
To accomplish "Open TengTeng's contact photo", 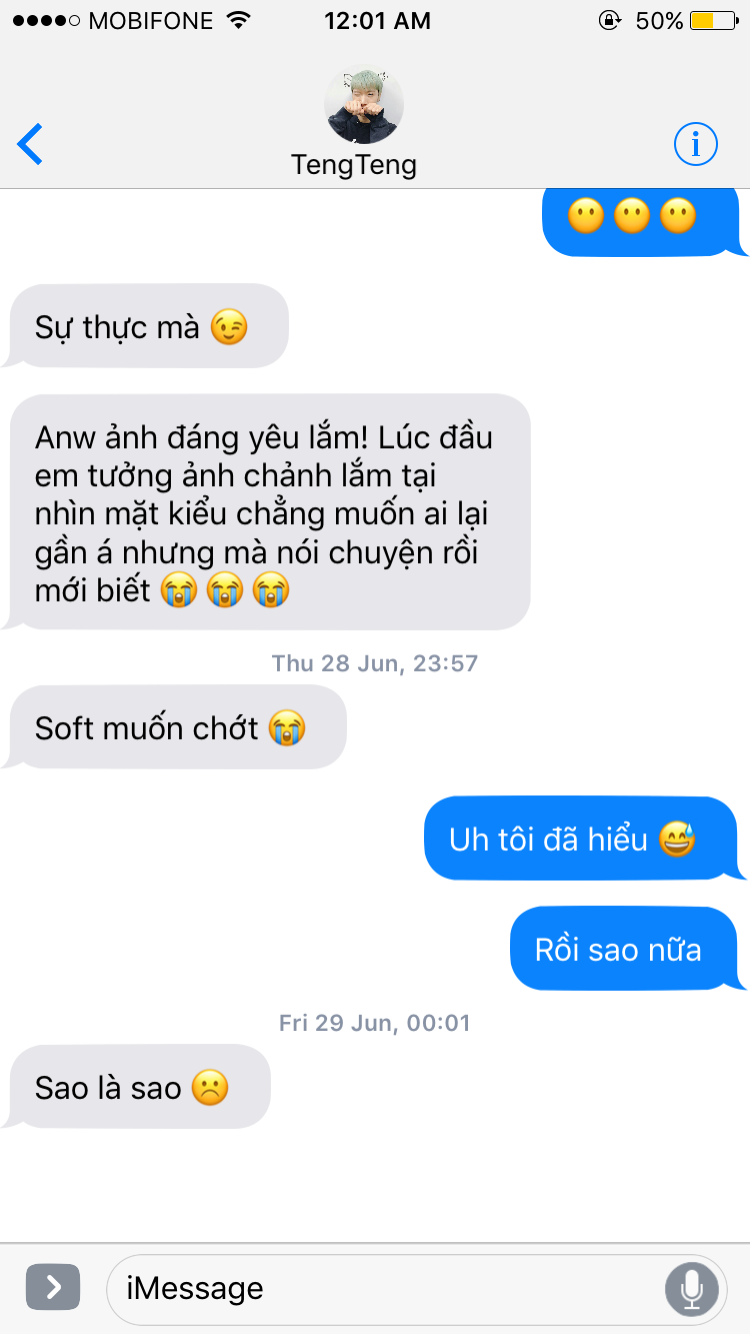I will 364,106.
